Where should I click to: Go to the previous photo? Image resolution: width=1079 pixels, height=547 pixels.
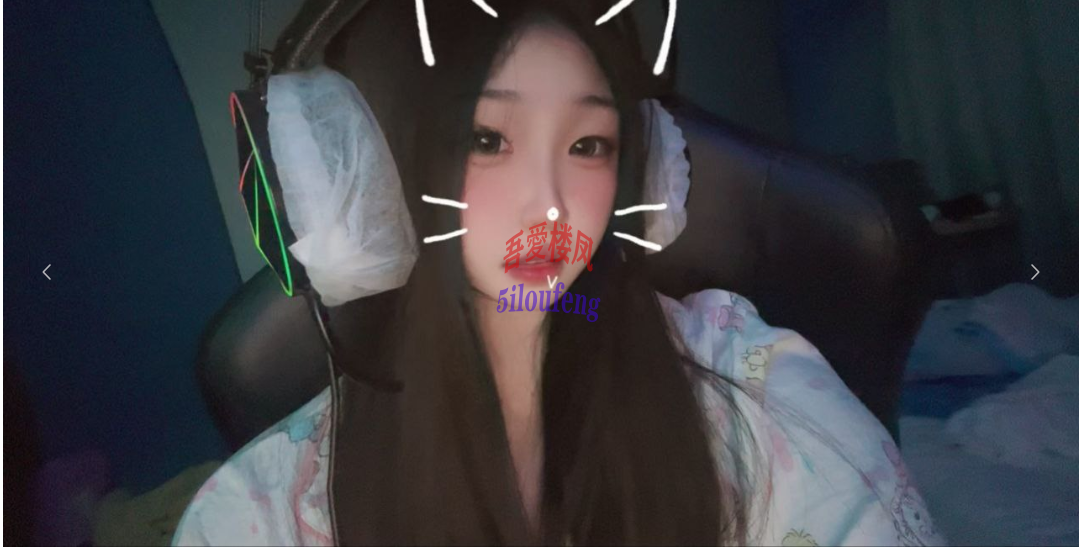[x=46, y=272]
